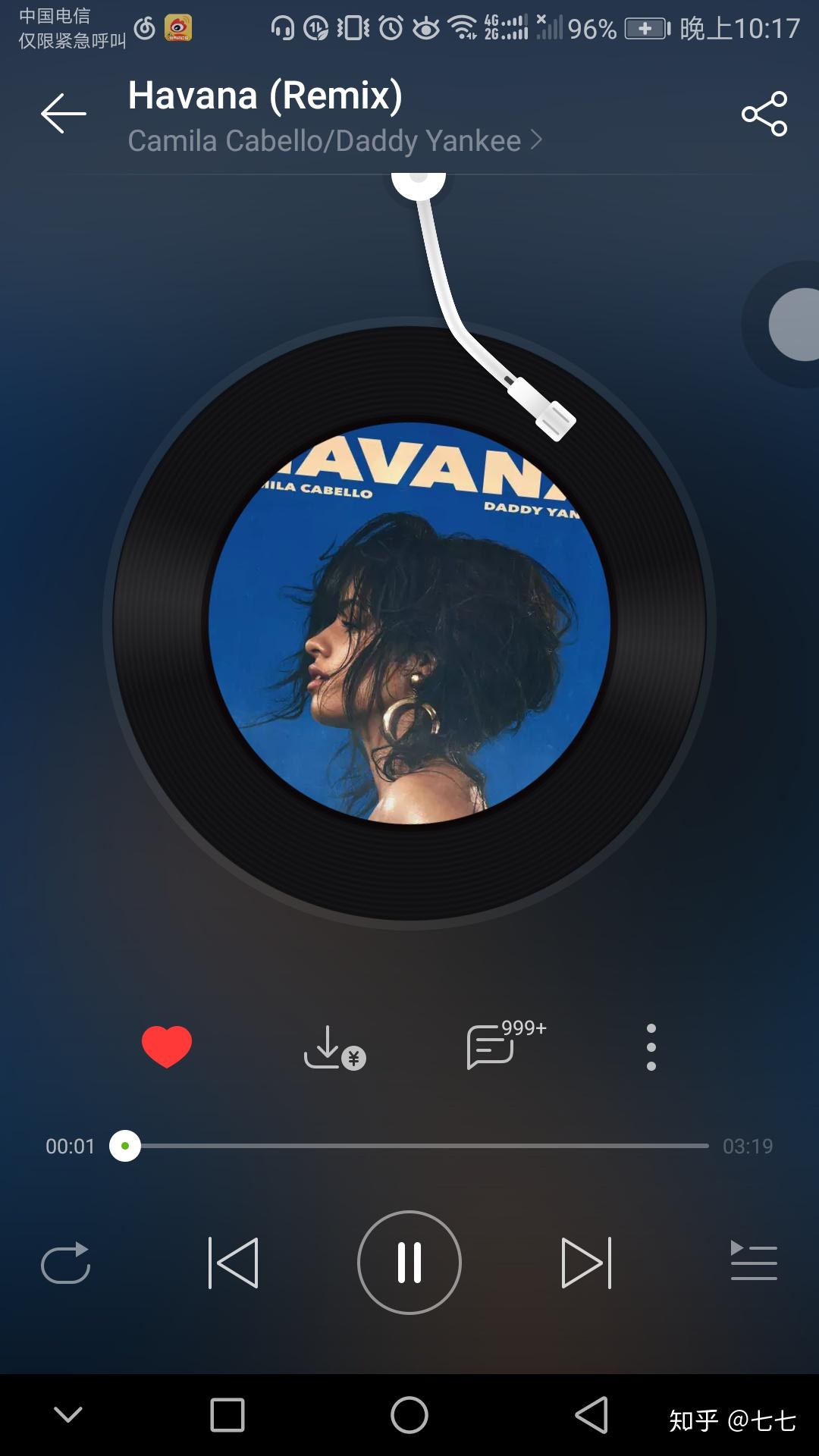The height and width of the screenshot is (1456, 819).
Task: Open the three-dot more options menu
Action: pos(651,1047)
